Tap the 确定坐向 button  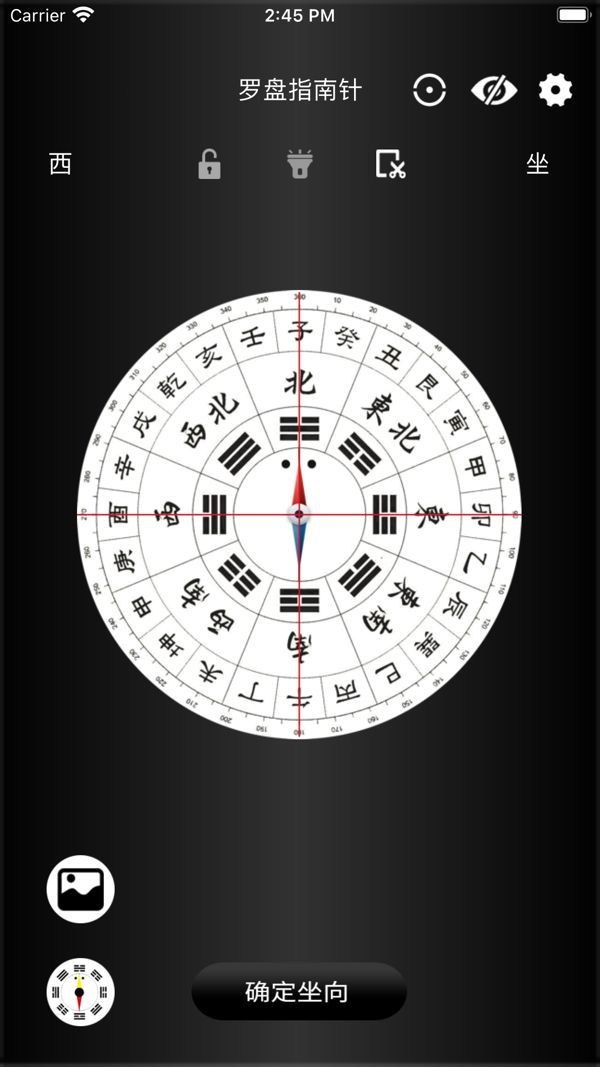point(298,992)
